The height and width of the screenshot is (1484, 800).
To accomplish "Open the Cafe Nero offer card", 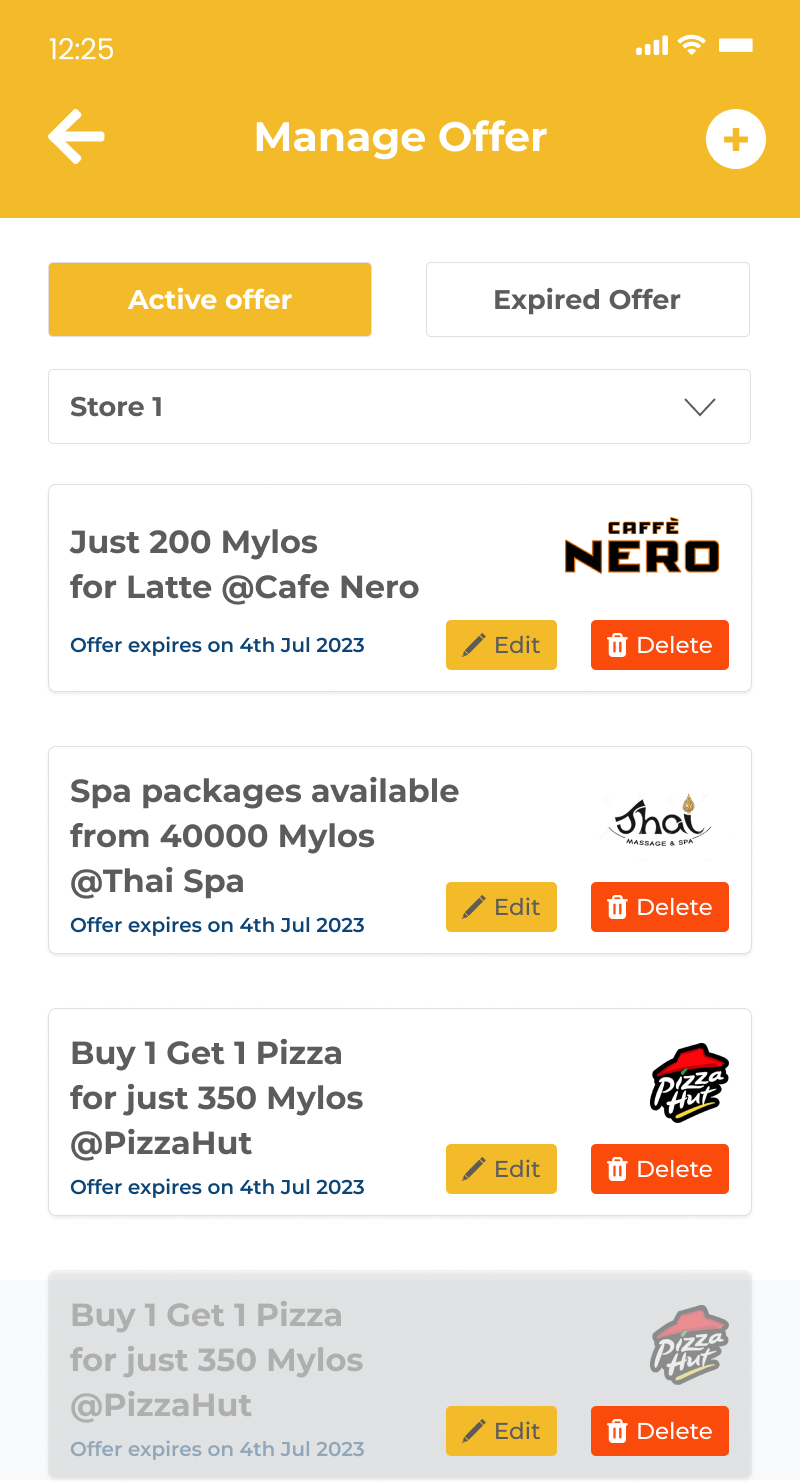I will point(399,588).
